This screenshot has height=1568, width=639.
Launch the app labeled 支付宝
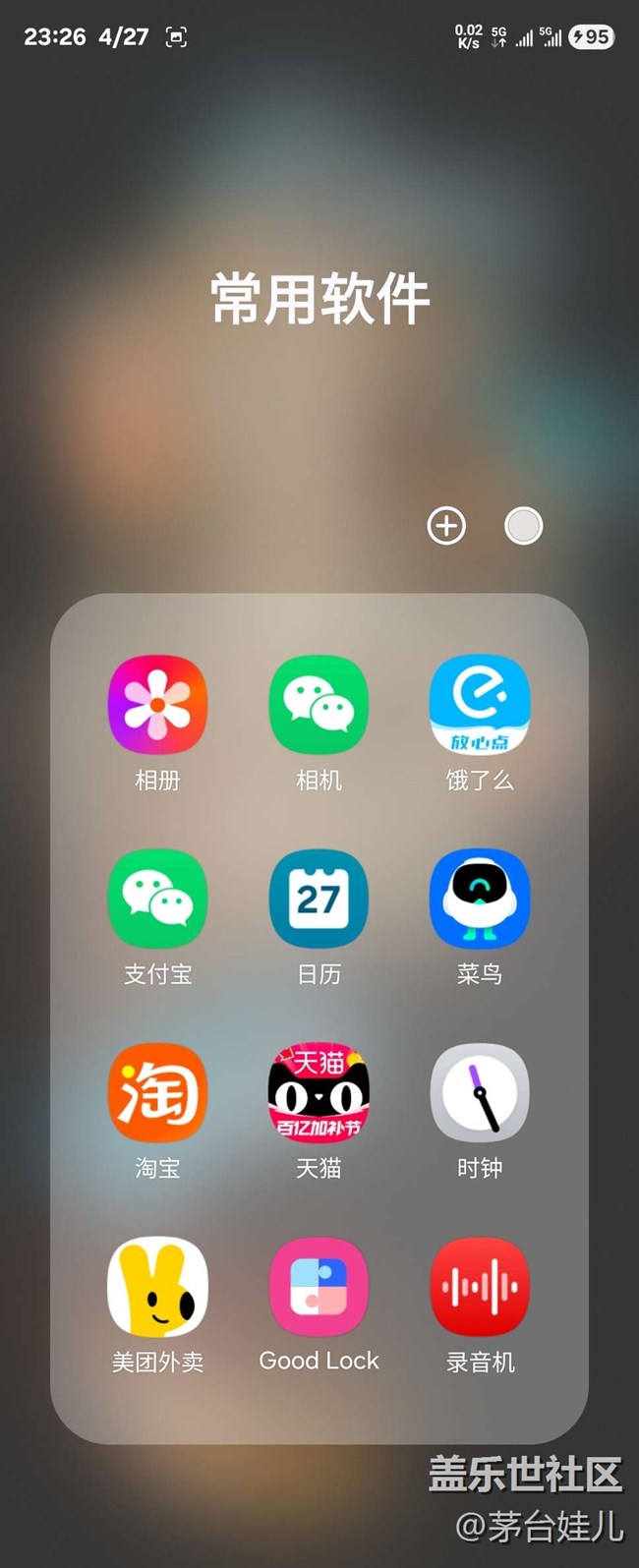coord(157,899)
